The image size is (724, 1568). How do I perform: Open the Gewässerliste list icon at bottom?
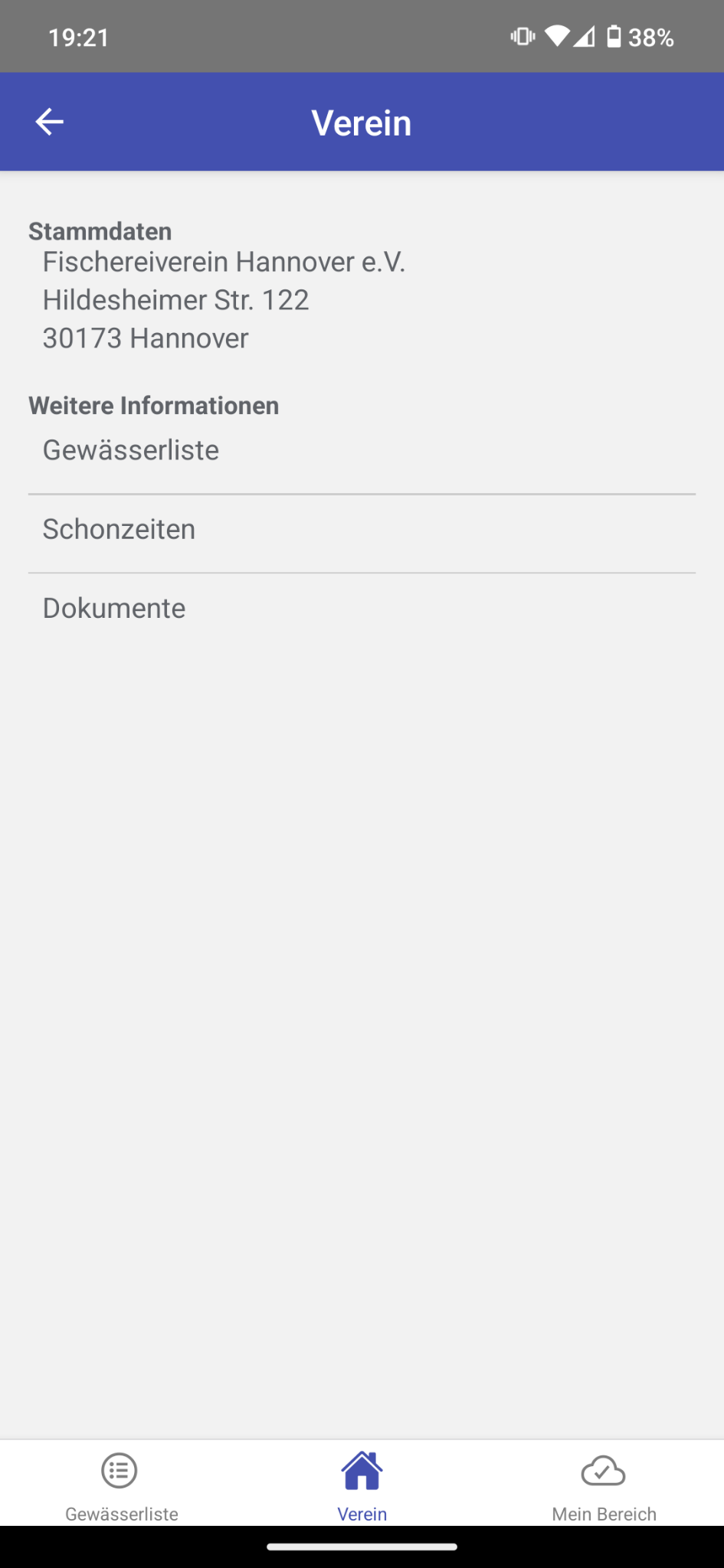tap(120, 1470)
